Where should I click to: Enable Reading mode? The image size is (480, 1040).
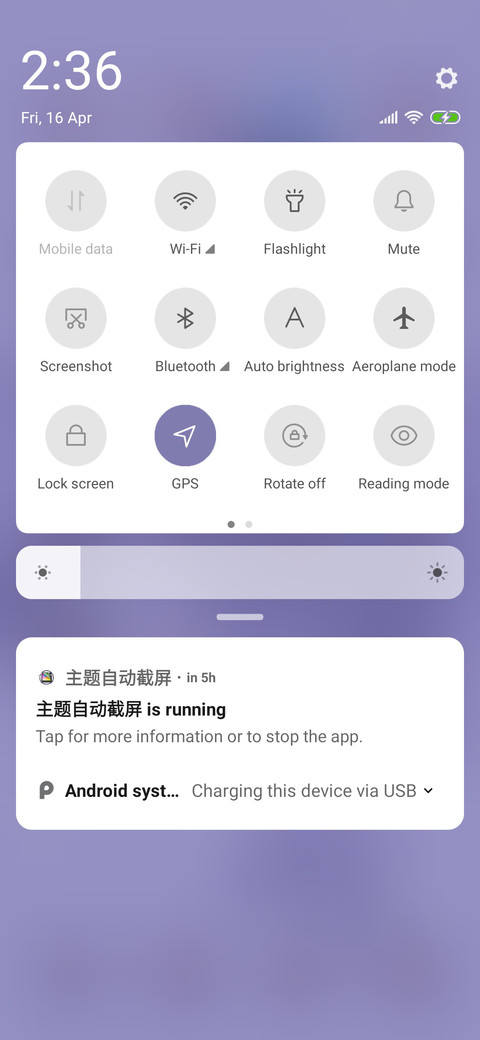pos(404,436)
